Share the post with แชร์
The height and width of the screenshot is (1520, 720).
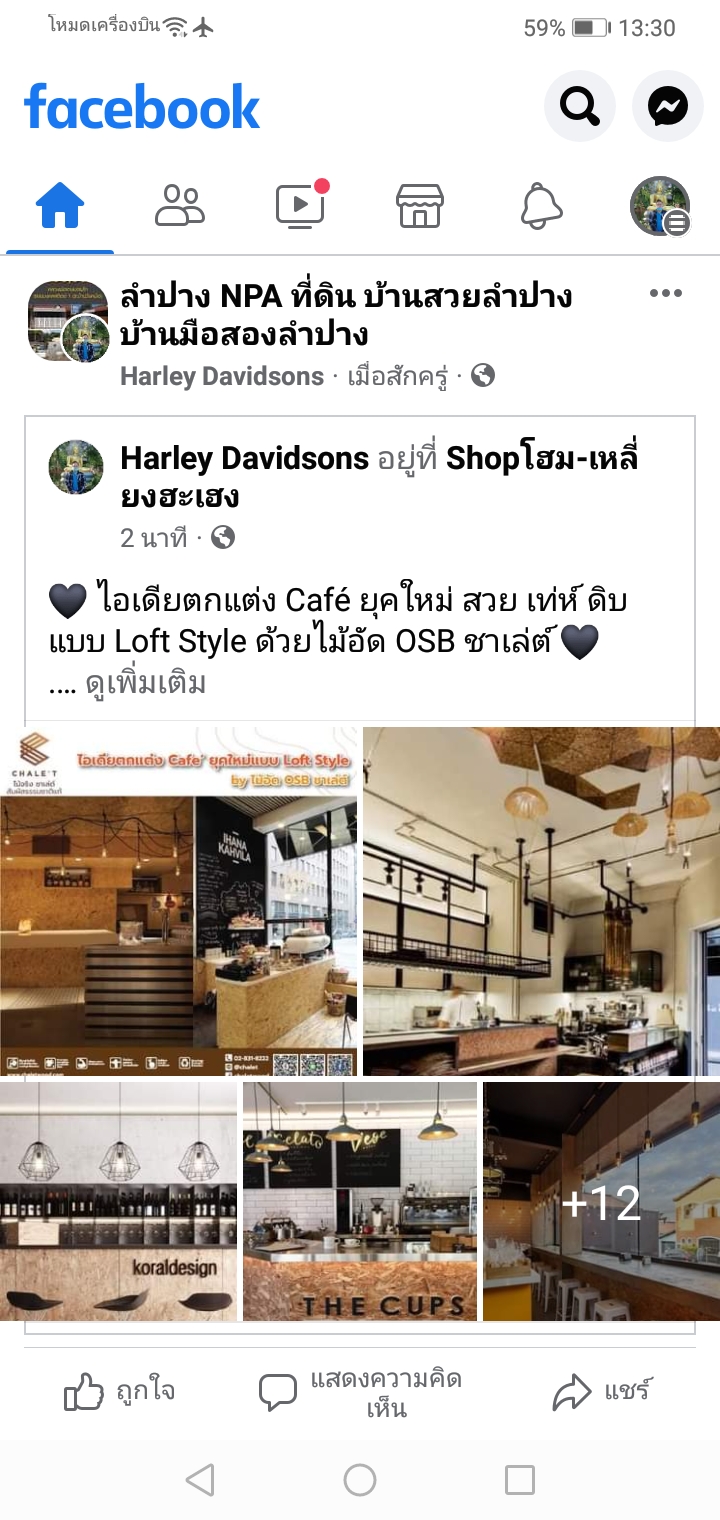pyautogui.click(x=602, y=1391)
